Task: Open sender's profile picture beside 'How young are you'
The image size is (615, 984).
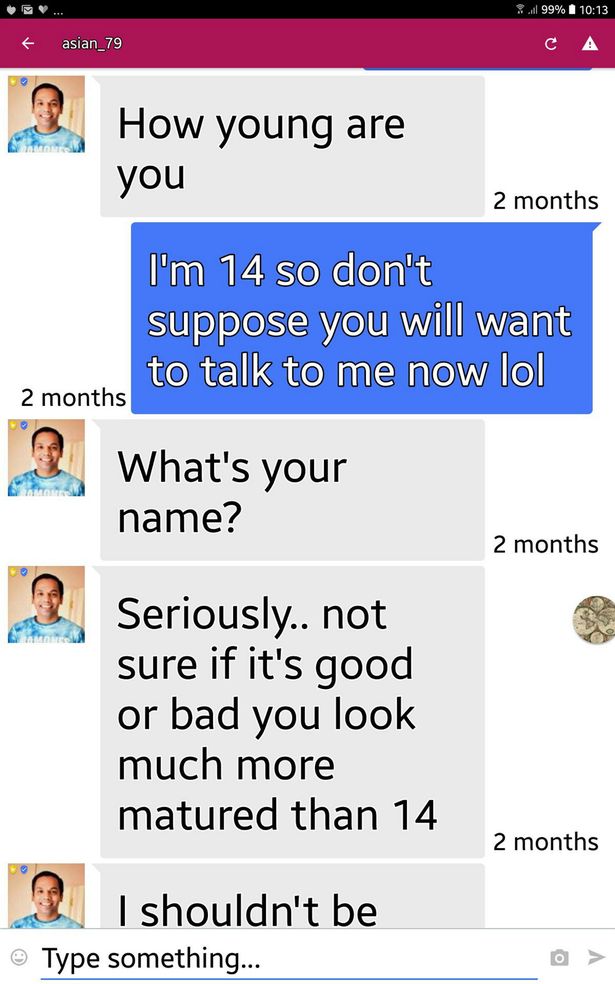Action: 46,114
